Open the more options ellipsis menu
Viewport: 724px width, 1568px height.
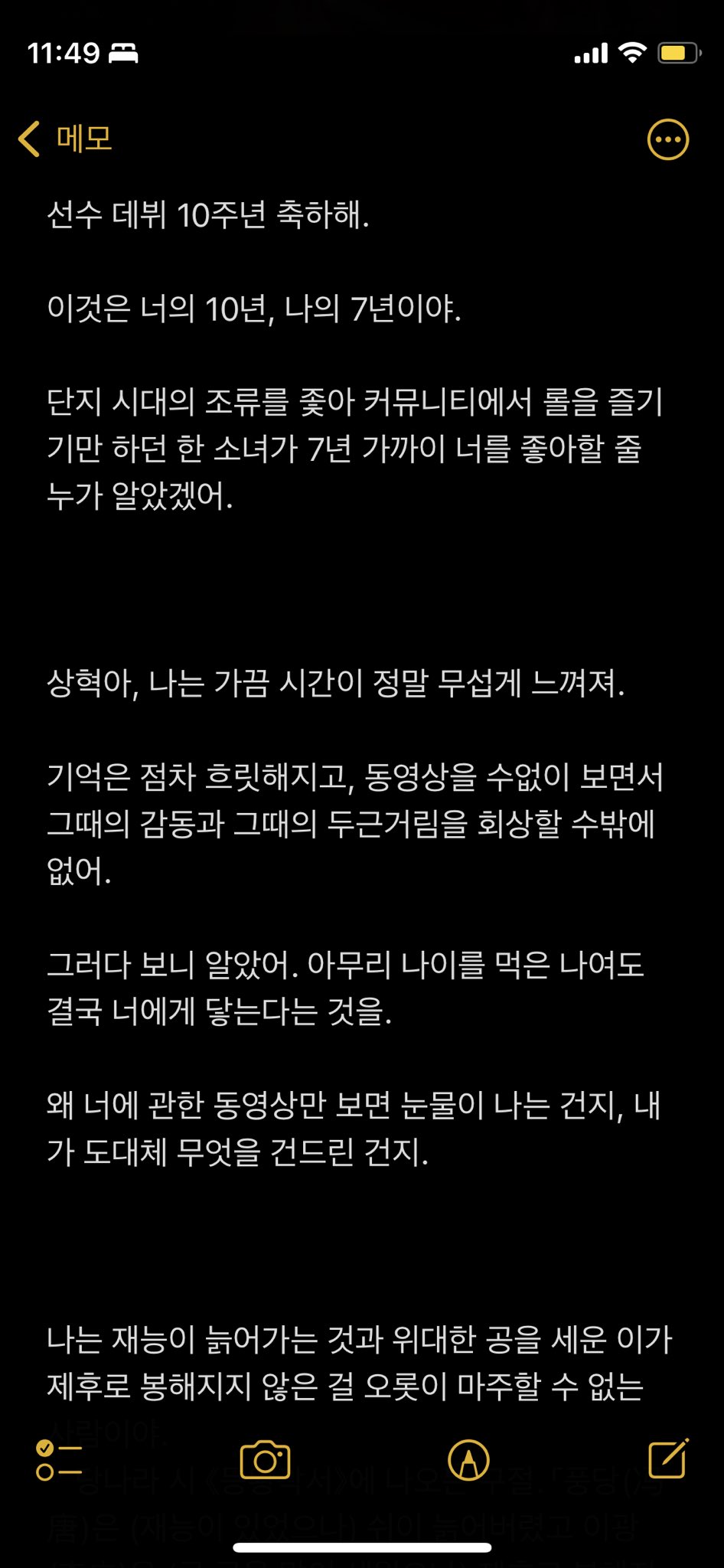[x=668, y=140]
